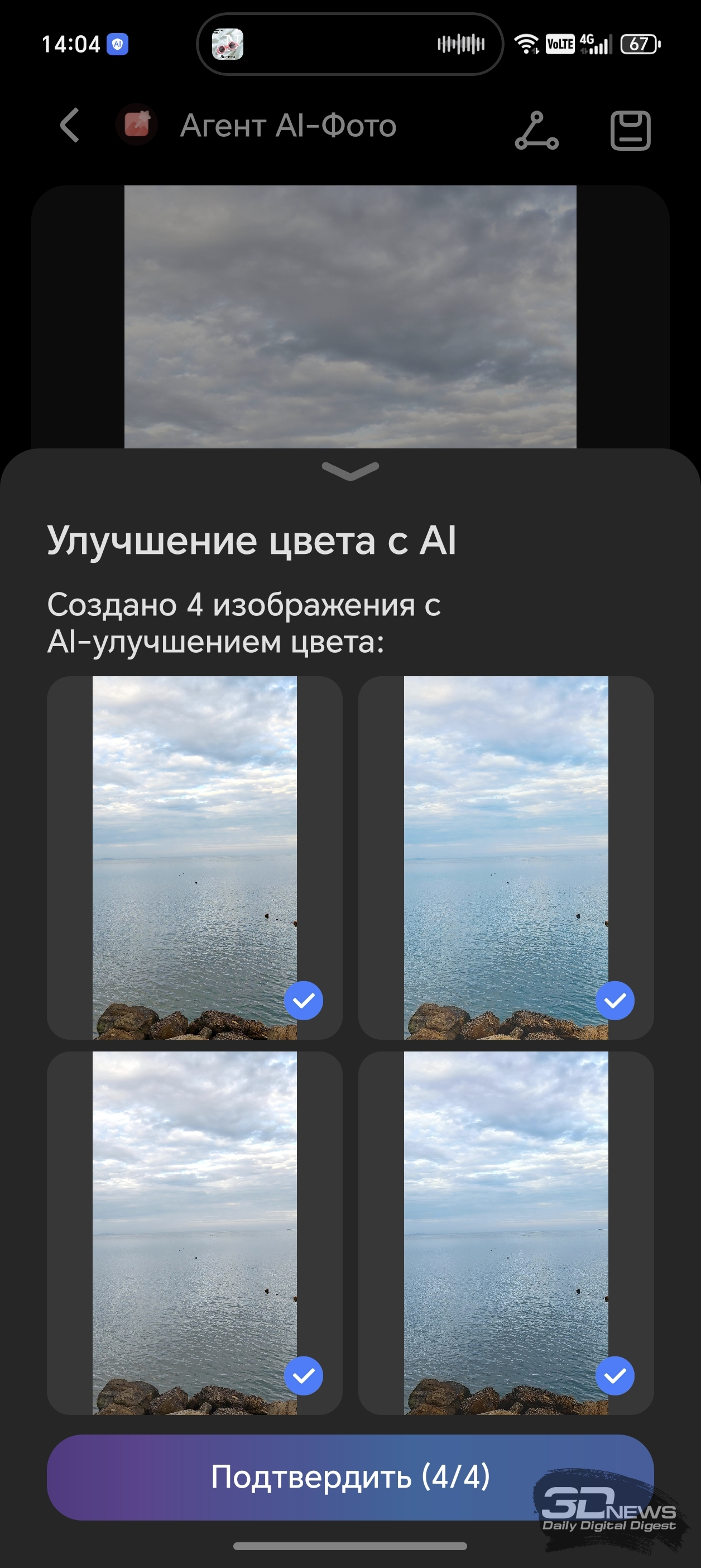
Task: Go back from Агент AI-Фото
Action: coord(69,126)
